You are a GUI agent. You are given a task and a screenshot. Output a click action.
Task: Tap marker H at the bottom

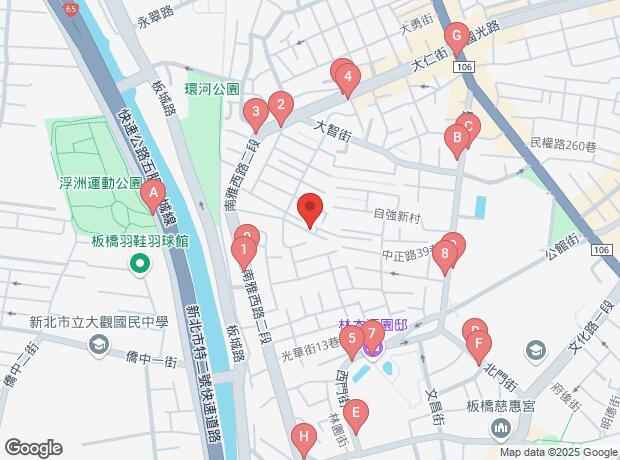(x=303, y=437)
